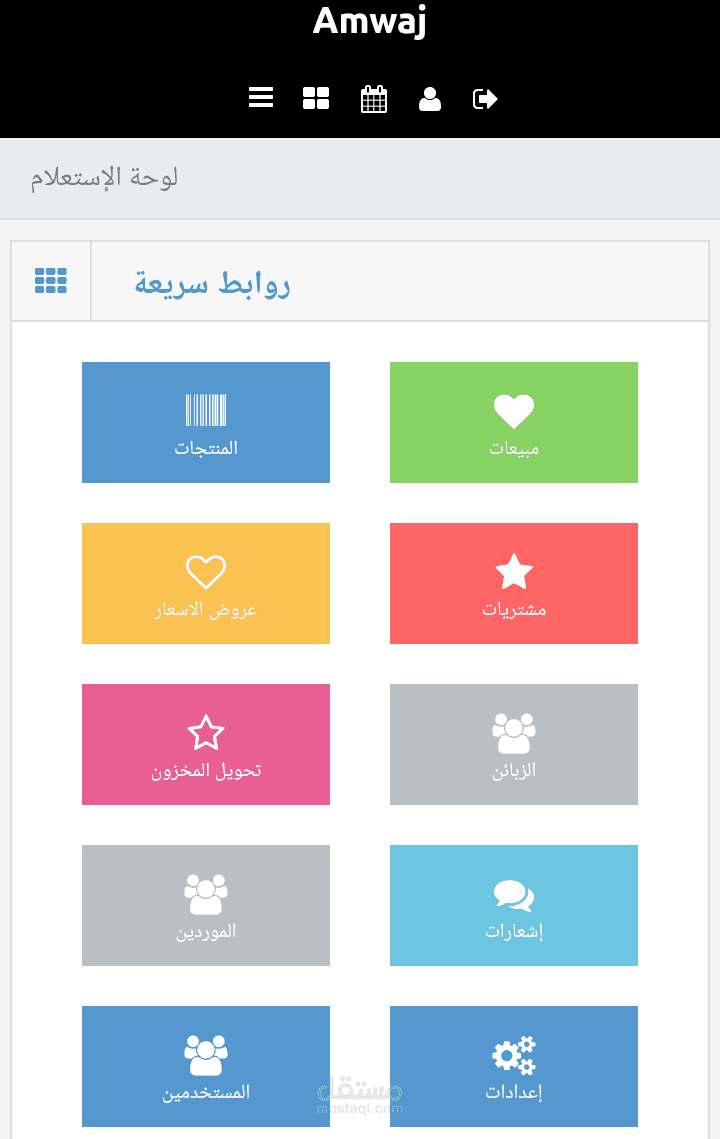Screen dimensions: 720x1139
Task: Select the مشتريات tile
Action: tap(514, 583)
